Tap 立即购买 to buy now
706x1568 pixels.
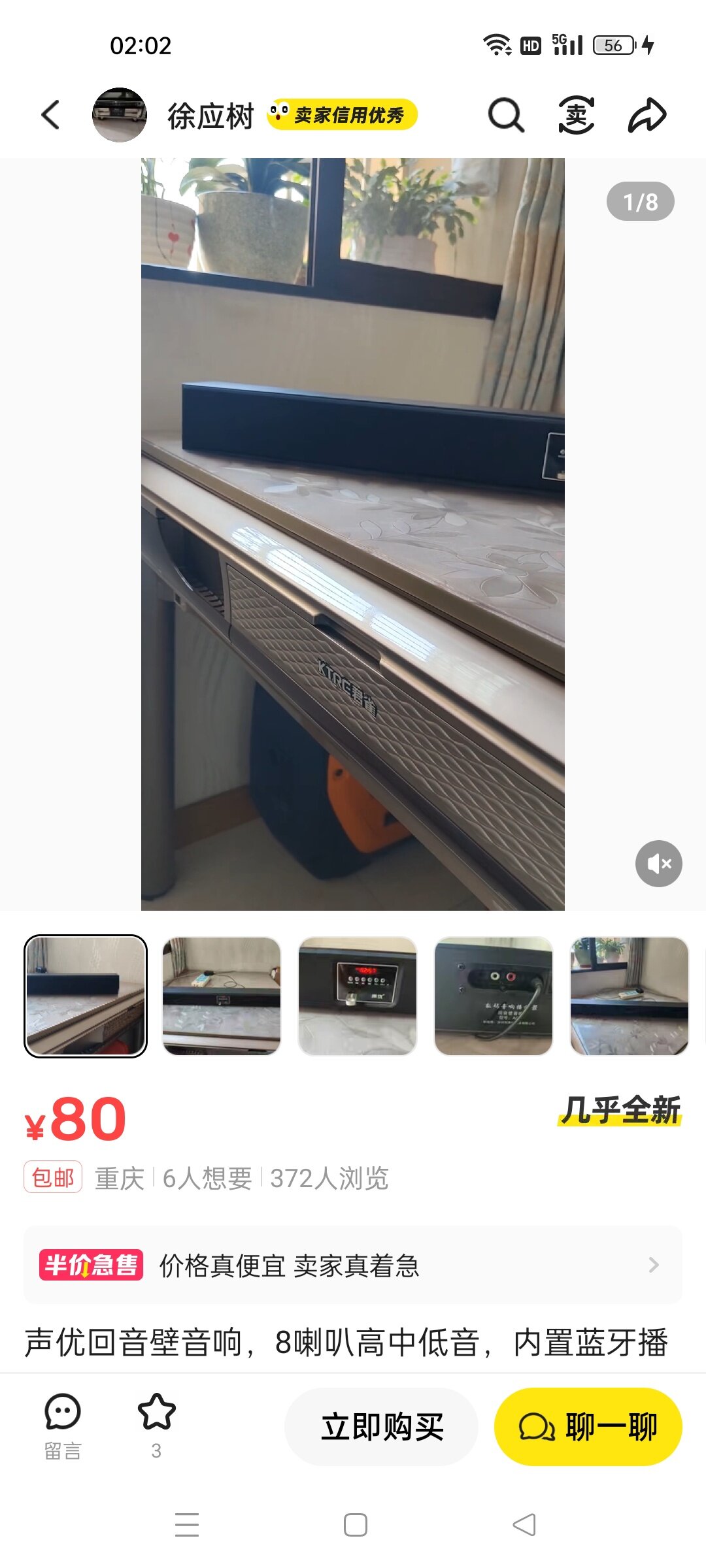click(382, 1427)
